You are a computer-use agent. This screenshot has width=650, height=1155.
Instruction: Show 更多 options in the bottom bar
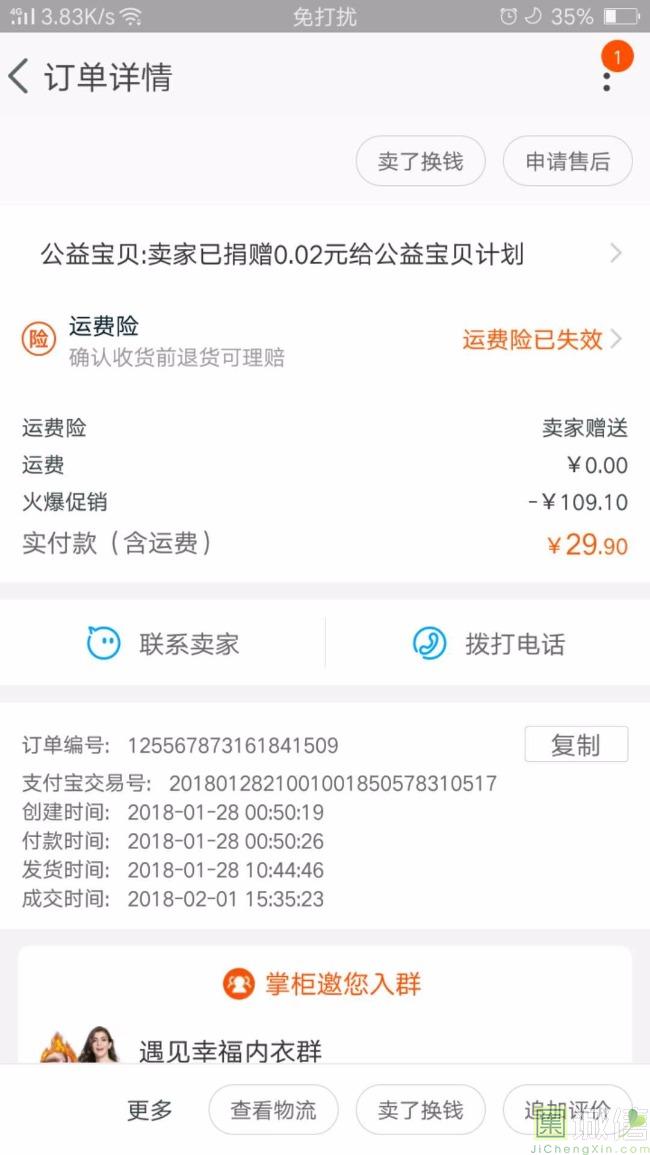[150, 1110]
